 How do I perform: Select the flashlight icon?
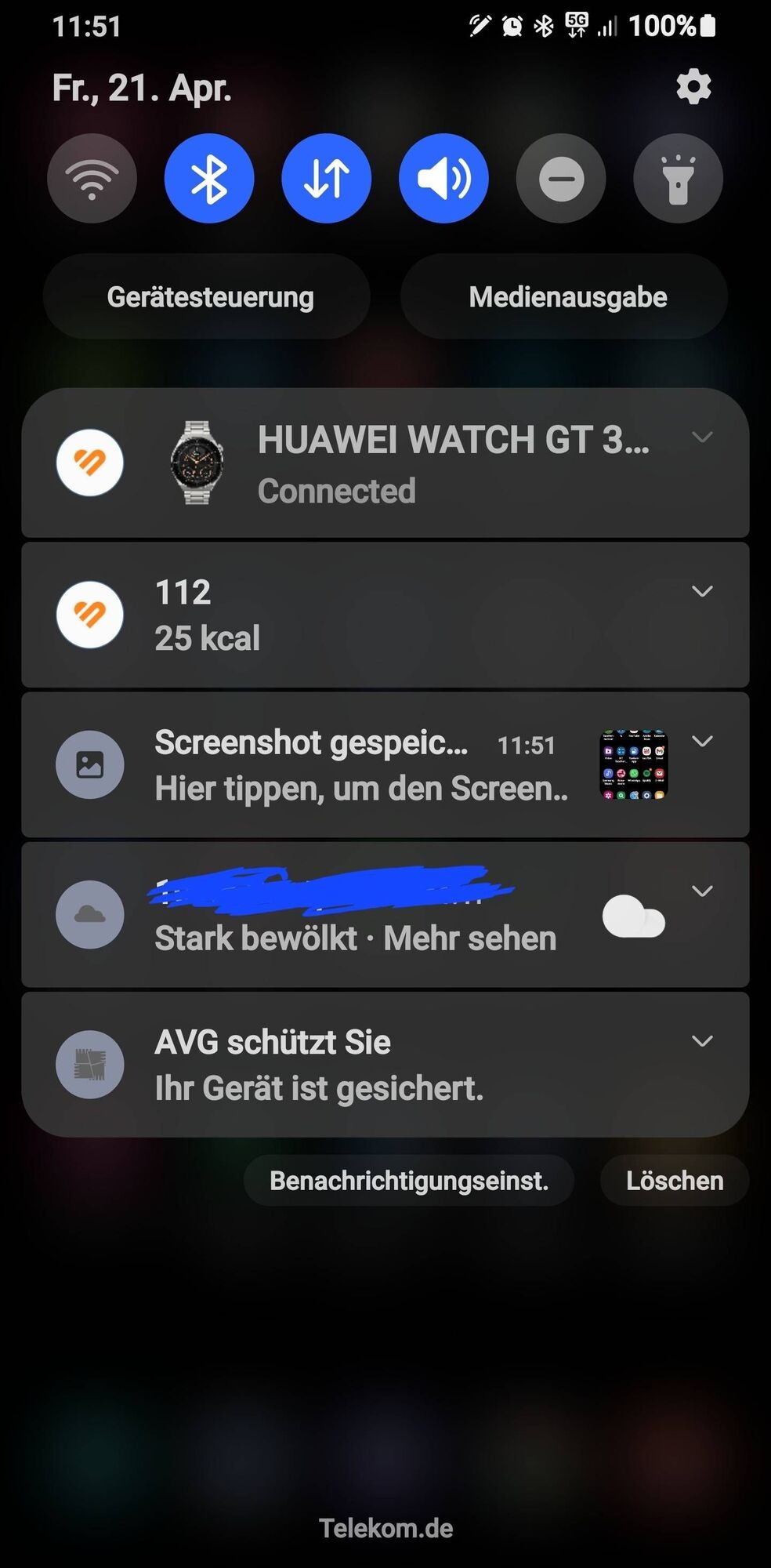tap(679, 178)
